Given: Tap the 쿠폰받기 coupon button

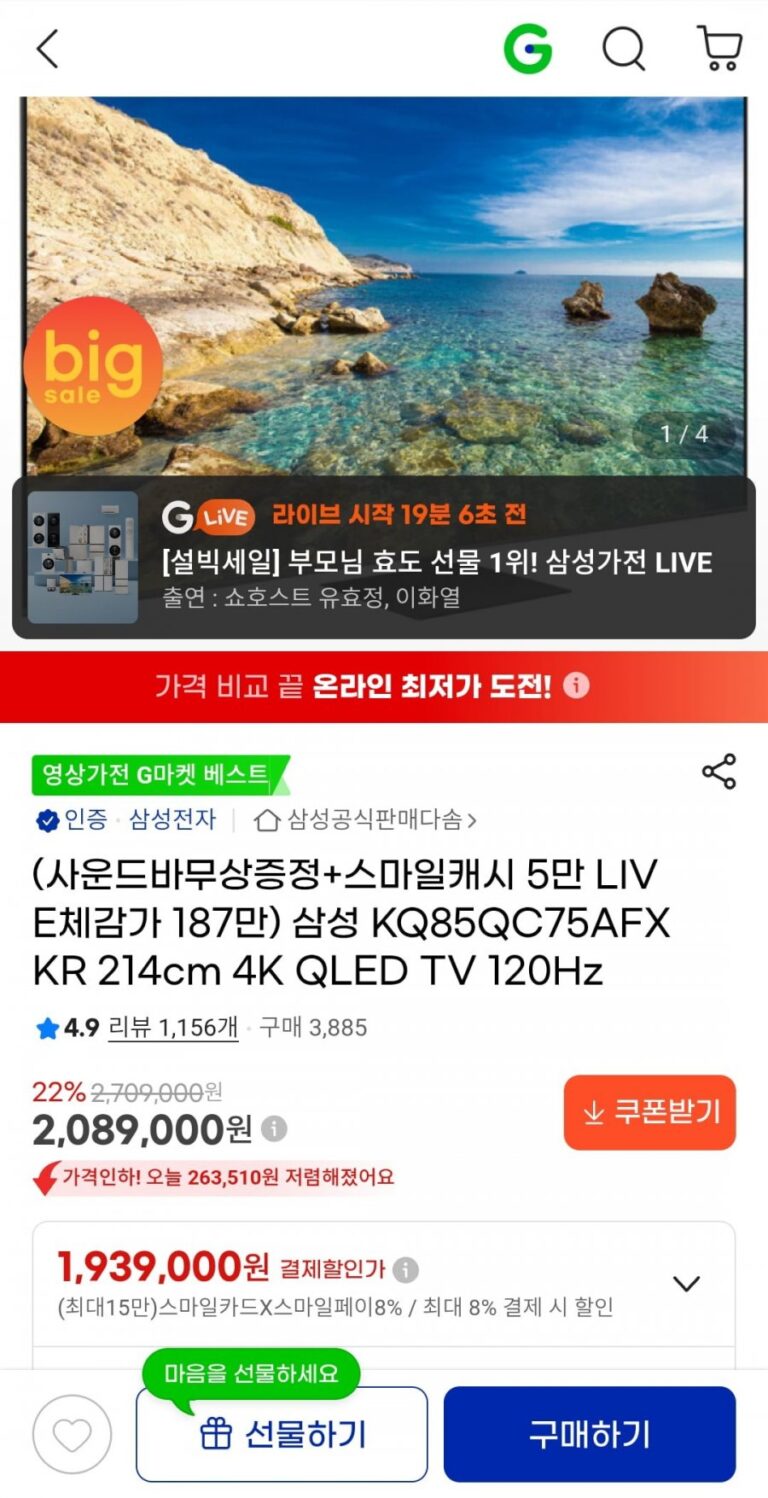Looking at the screenshot, I should (x=649, y=1112).
